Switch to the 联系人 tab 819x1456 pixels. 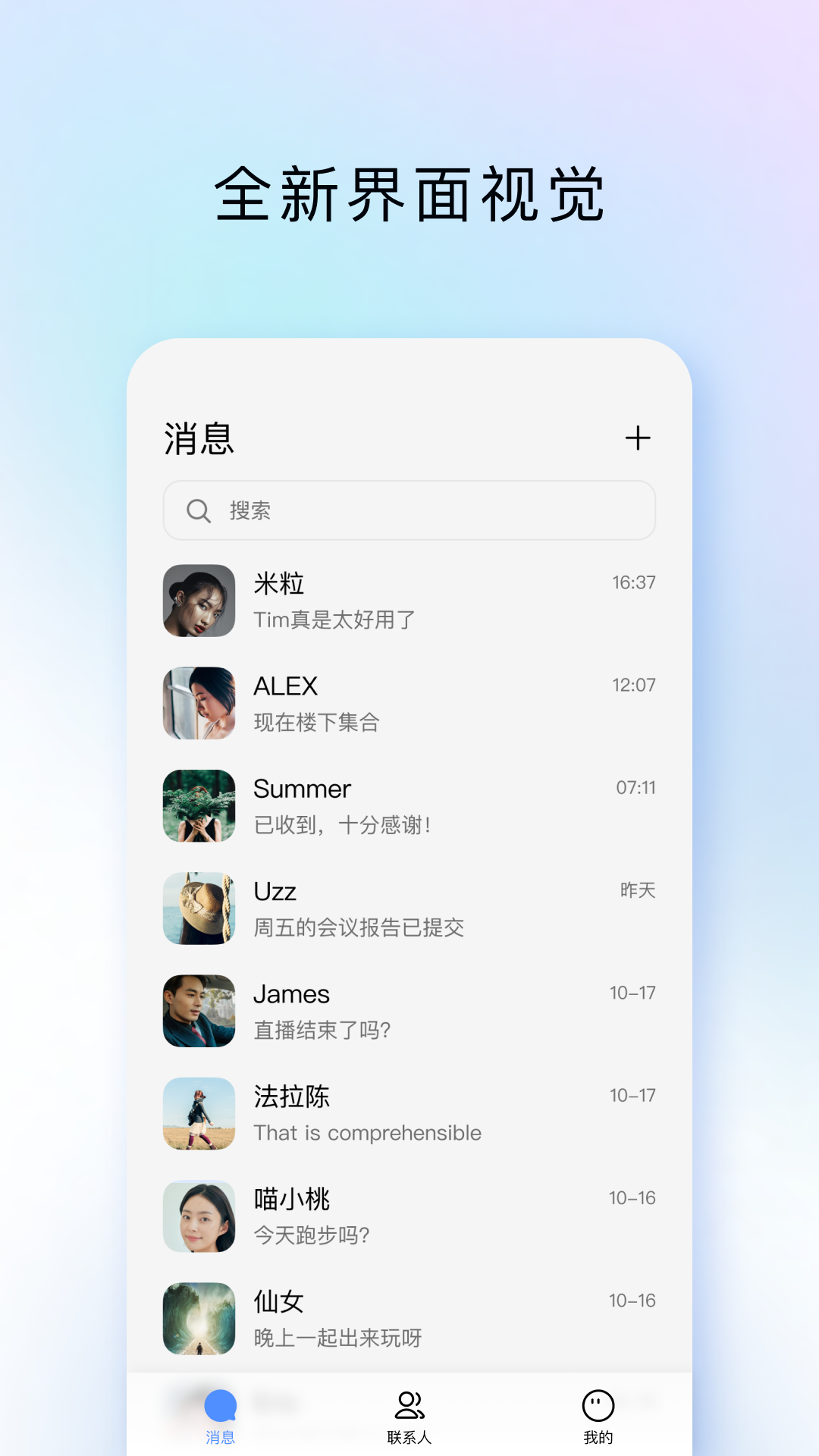(x=409, y=1414)
